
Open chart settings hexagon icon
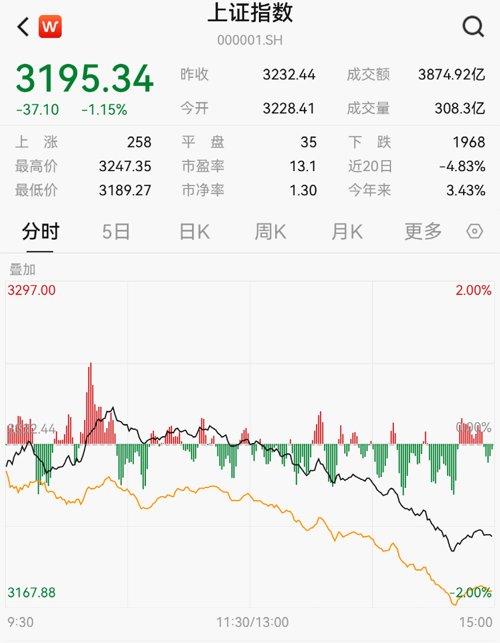click(475, 232)
